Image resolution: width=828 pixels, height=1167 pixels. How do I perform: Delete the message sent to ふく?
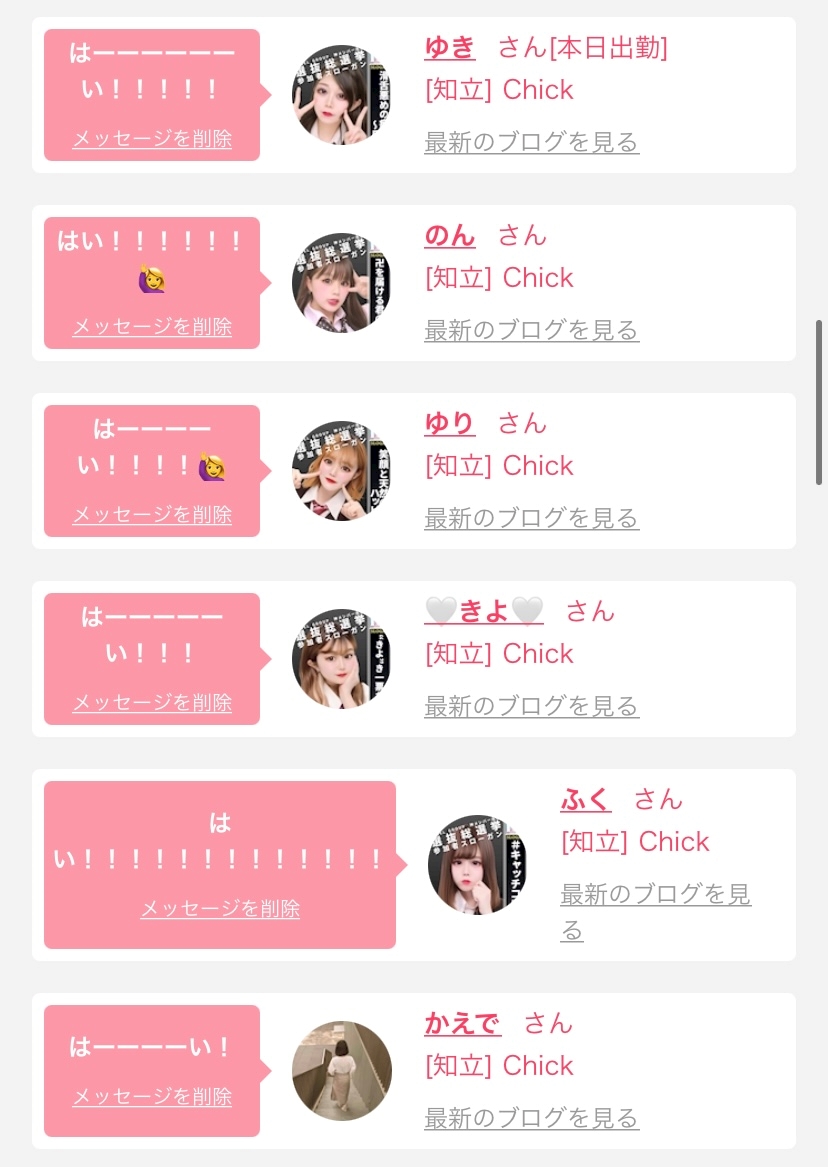tap(220, 909)
